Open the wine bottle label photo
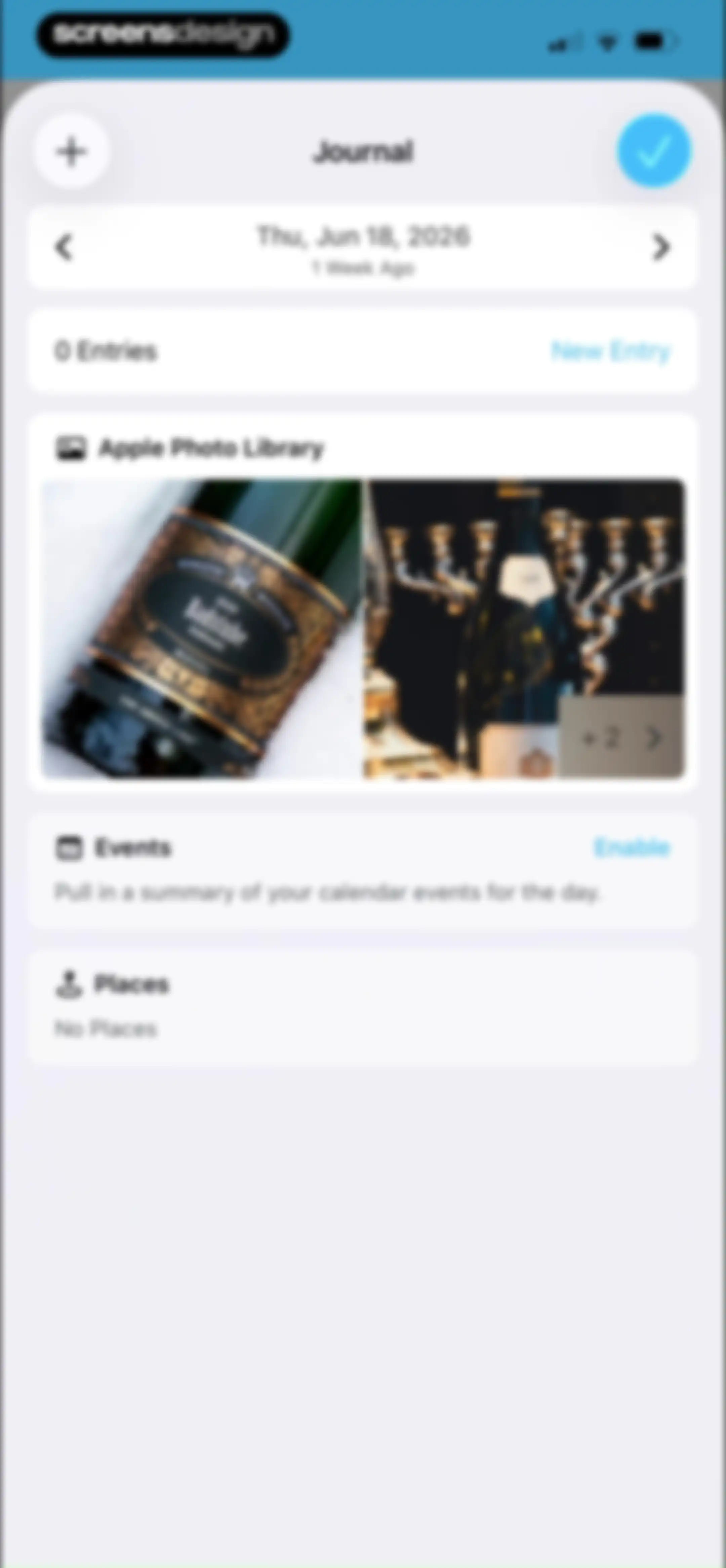726x1568 pixels. 202,629
